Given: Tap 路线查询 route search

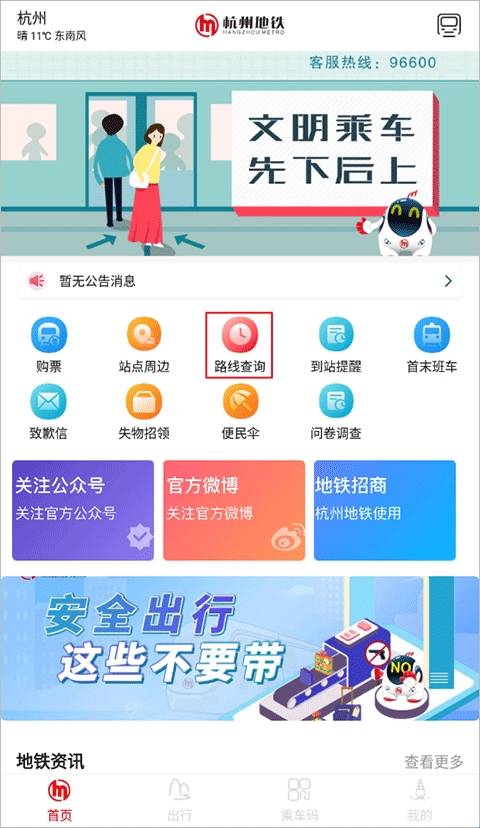Looking at the screenshot, I should [239, 345].
